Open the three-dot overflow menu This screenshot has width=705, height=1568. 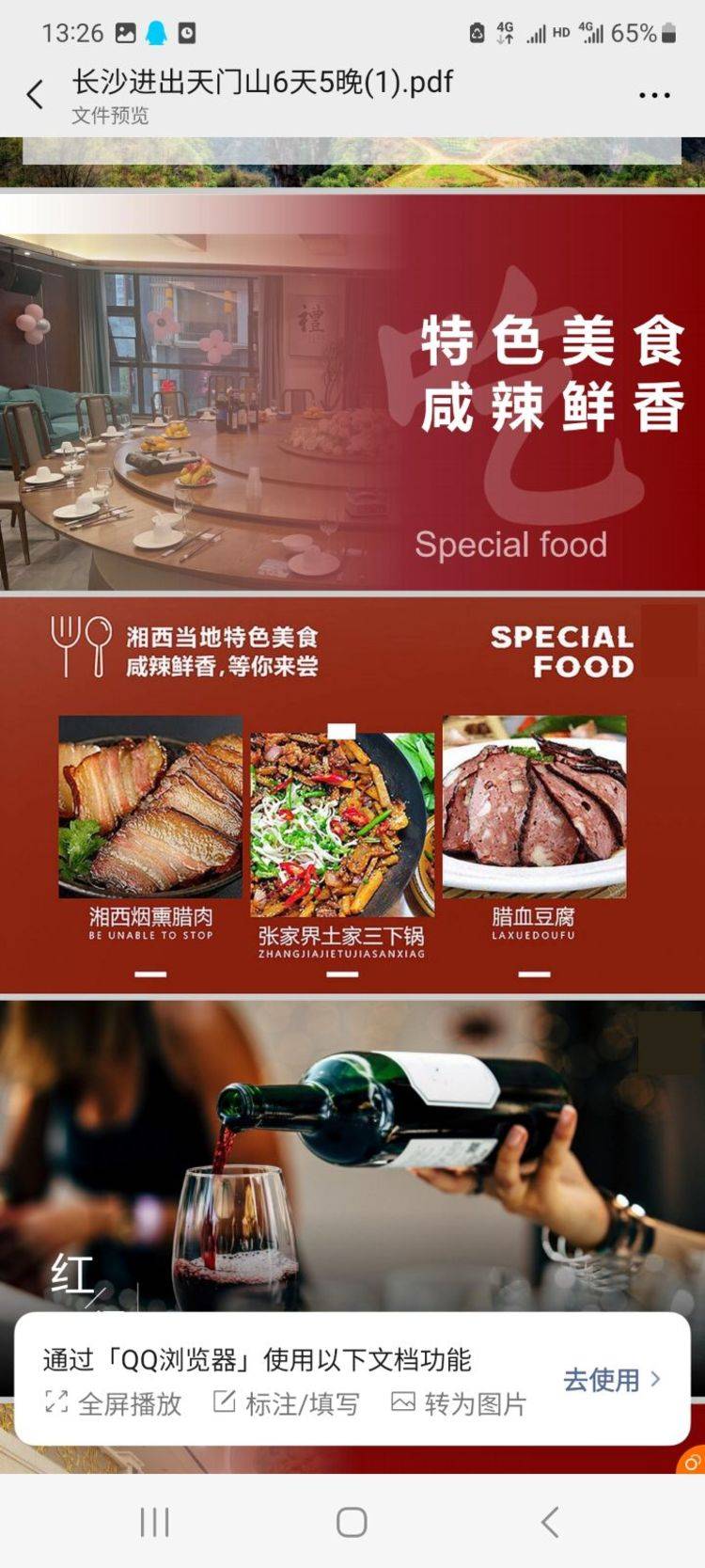pyautogui.click(x=654, y=95)
